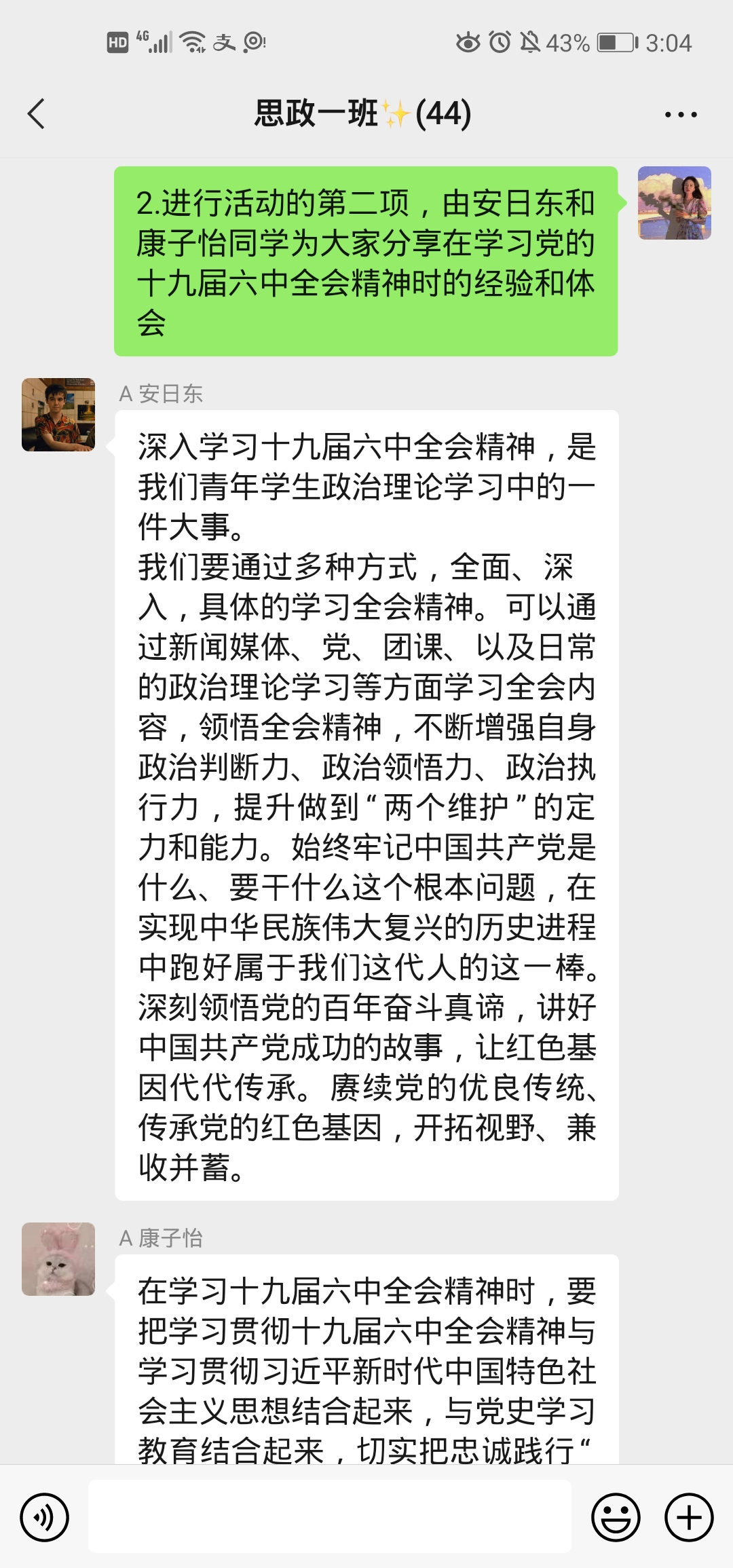Tap the message text field
This screenshot has height=1568, width=733.
tap(330, 1516)
